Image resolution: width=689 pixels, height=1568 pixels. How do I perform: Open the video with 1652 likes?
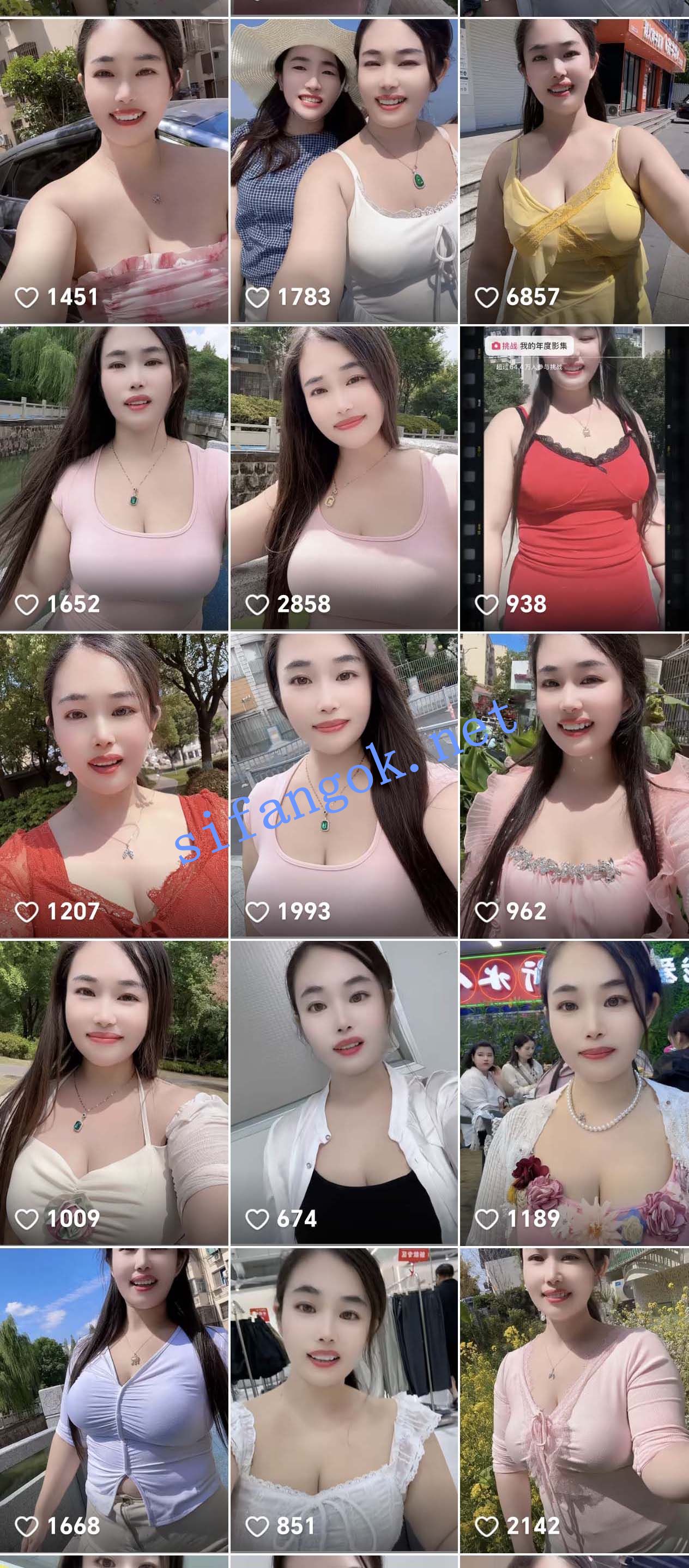point(114,478)
